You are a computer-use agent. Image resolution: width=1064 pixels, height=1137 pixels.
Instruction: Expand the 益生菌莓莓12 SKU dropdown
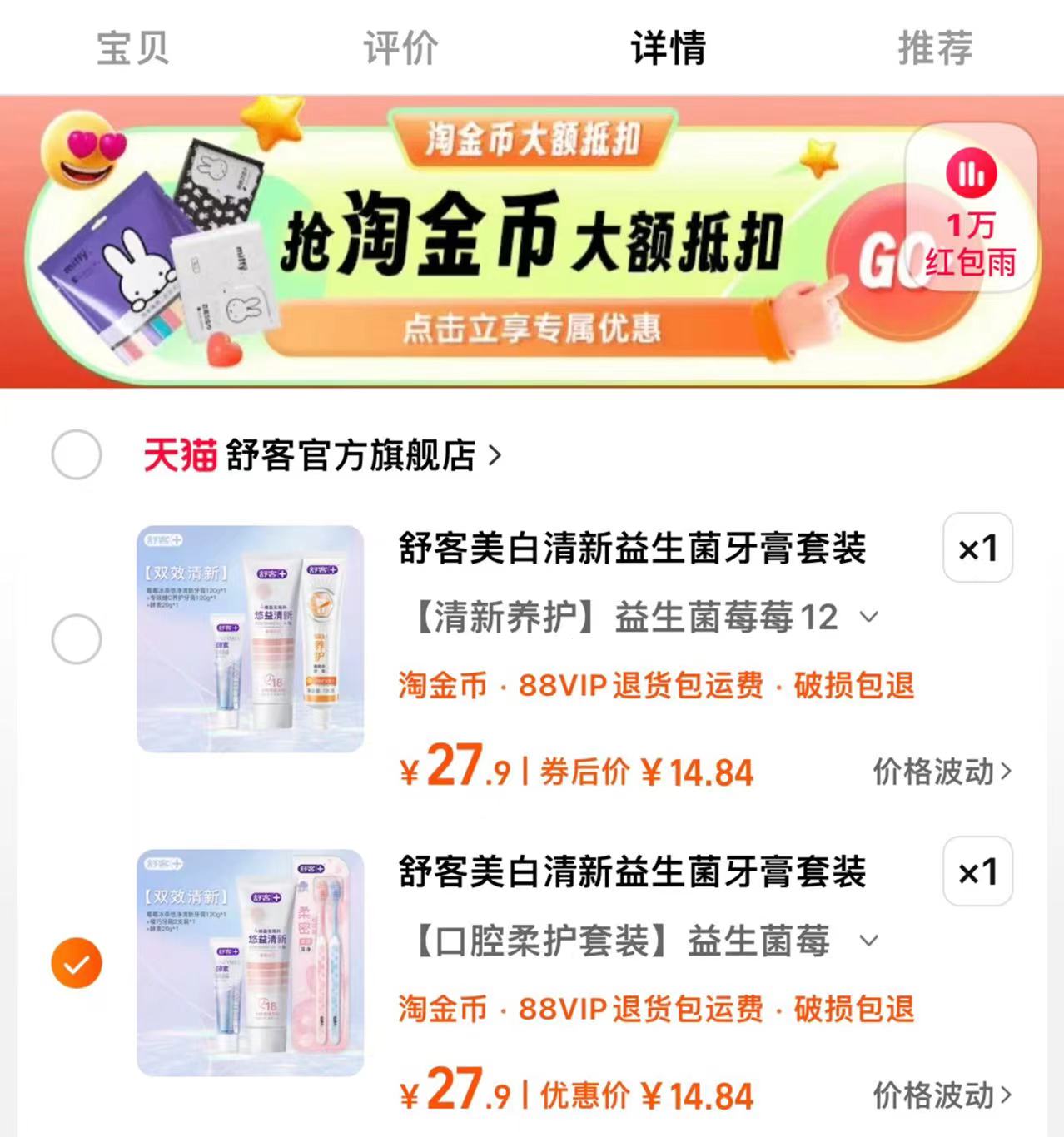tap(869, 618)
